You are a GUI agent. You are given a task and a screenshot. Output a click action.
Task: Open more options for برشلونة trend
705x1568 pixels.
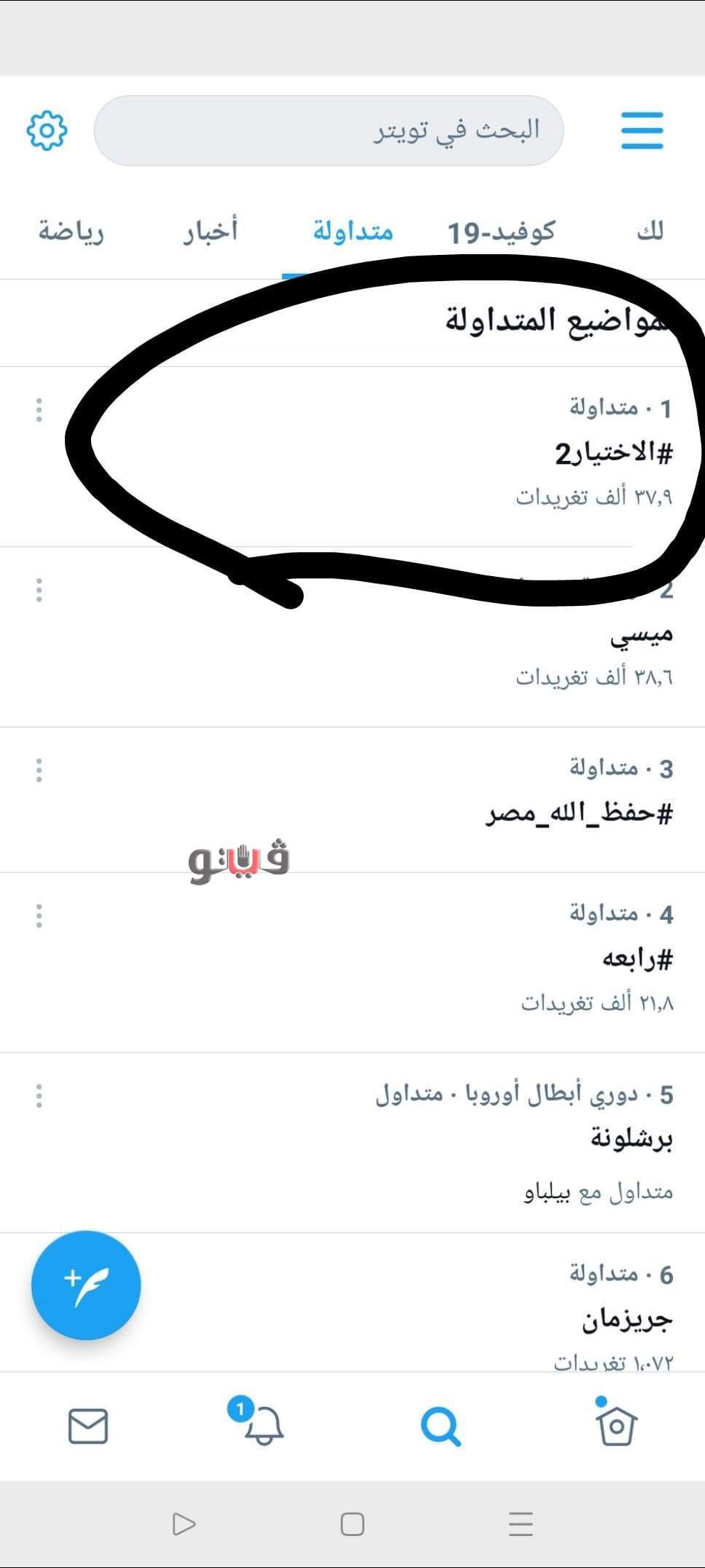(39, 1095)
